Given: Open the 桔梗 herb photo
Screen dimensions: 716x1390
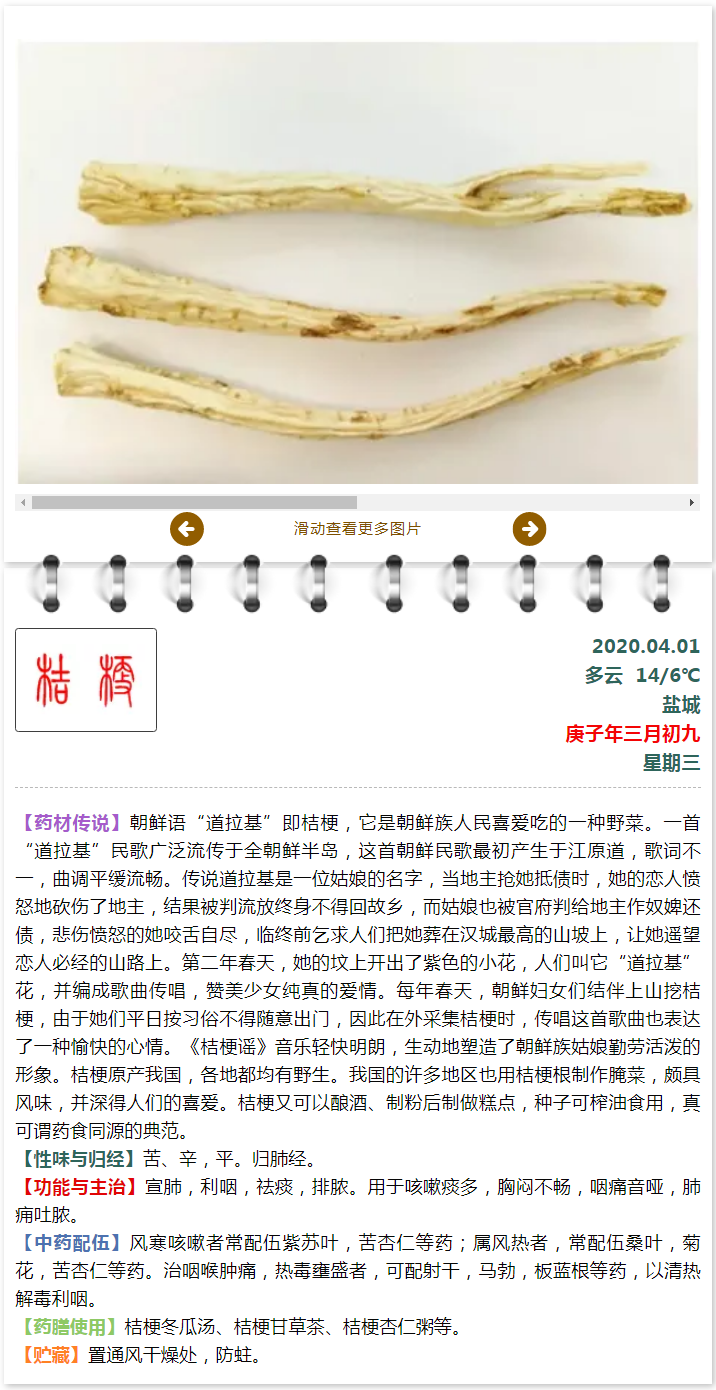Looking at the screenshot, I should [x=358, y=262].
